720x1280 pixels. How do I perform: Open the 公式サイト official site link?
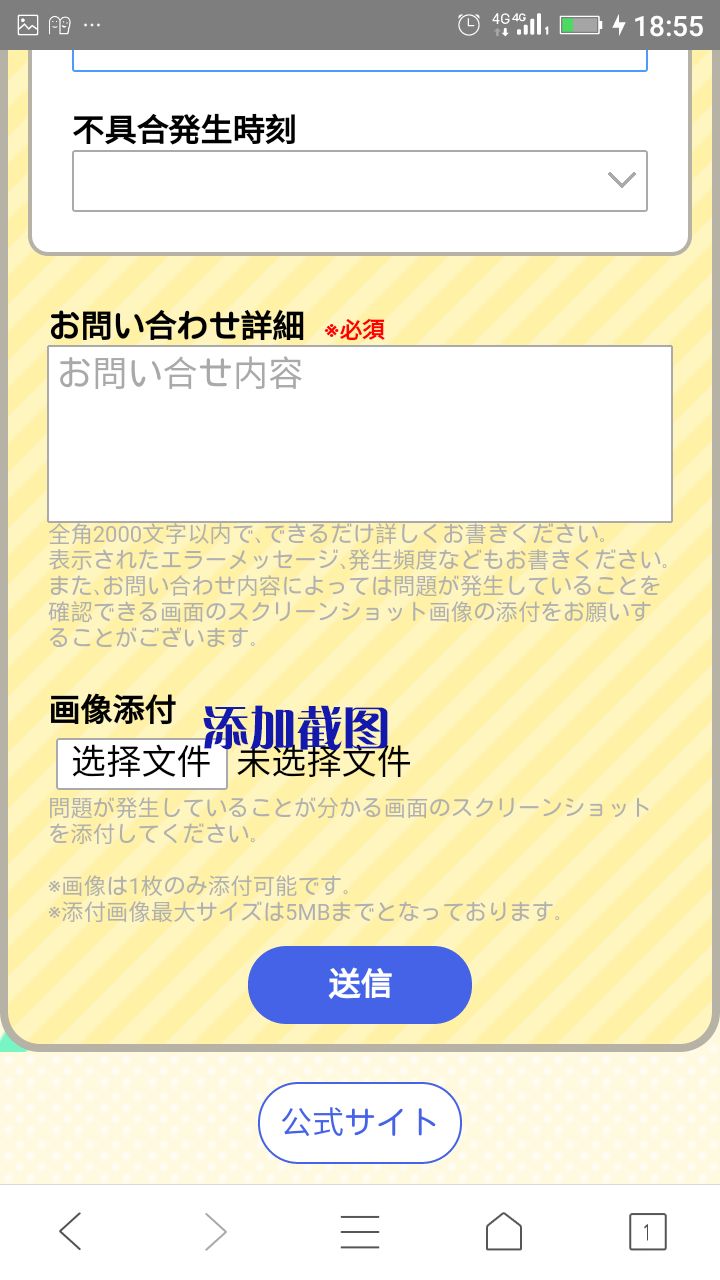[360, 1122]
